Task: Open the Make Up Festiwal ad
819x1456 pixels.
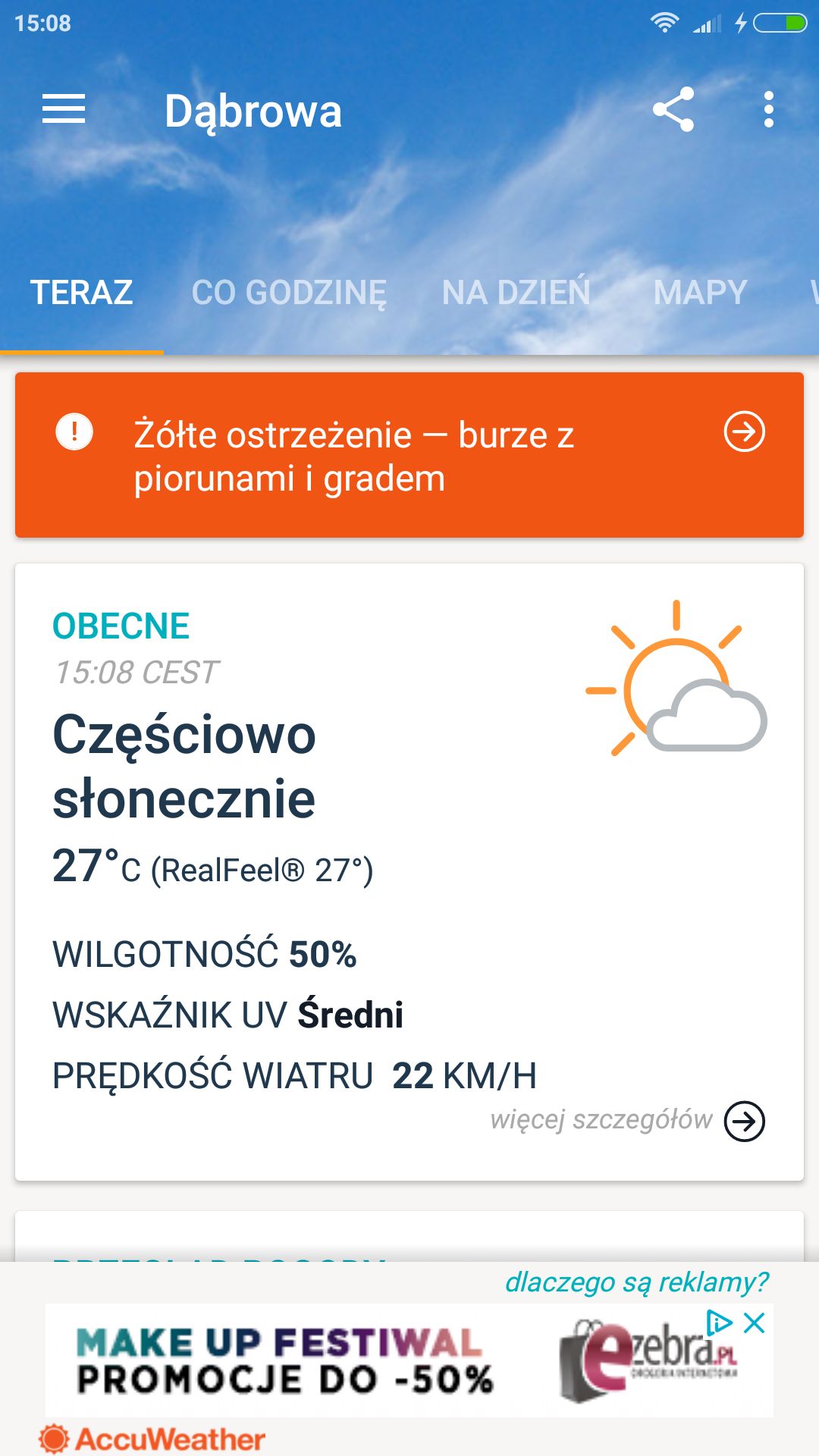Action: [409, 1360]
